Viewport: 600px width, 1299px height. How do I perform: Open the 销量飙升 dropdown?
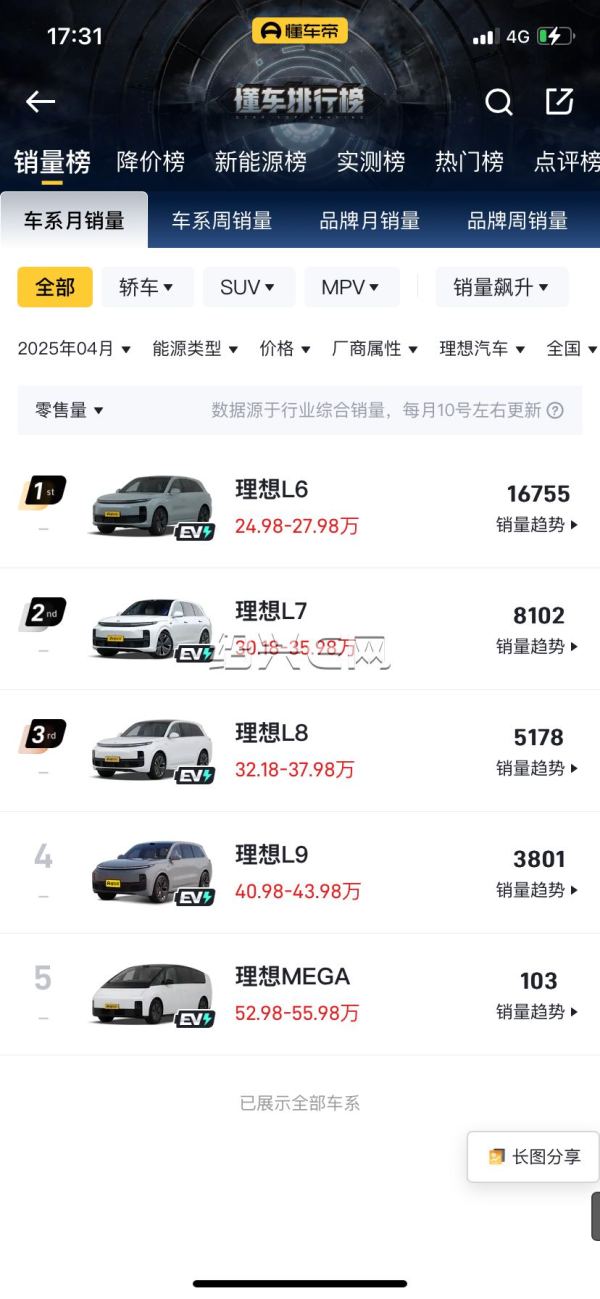(x=501, y=288)
